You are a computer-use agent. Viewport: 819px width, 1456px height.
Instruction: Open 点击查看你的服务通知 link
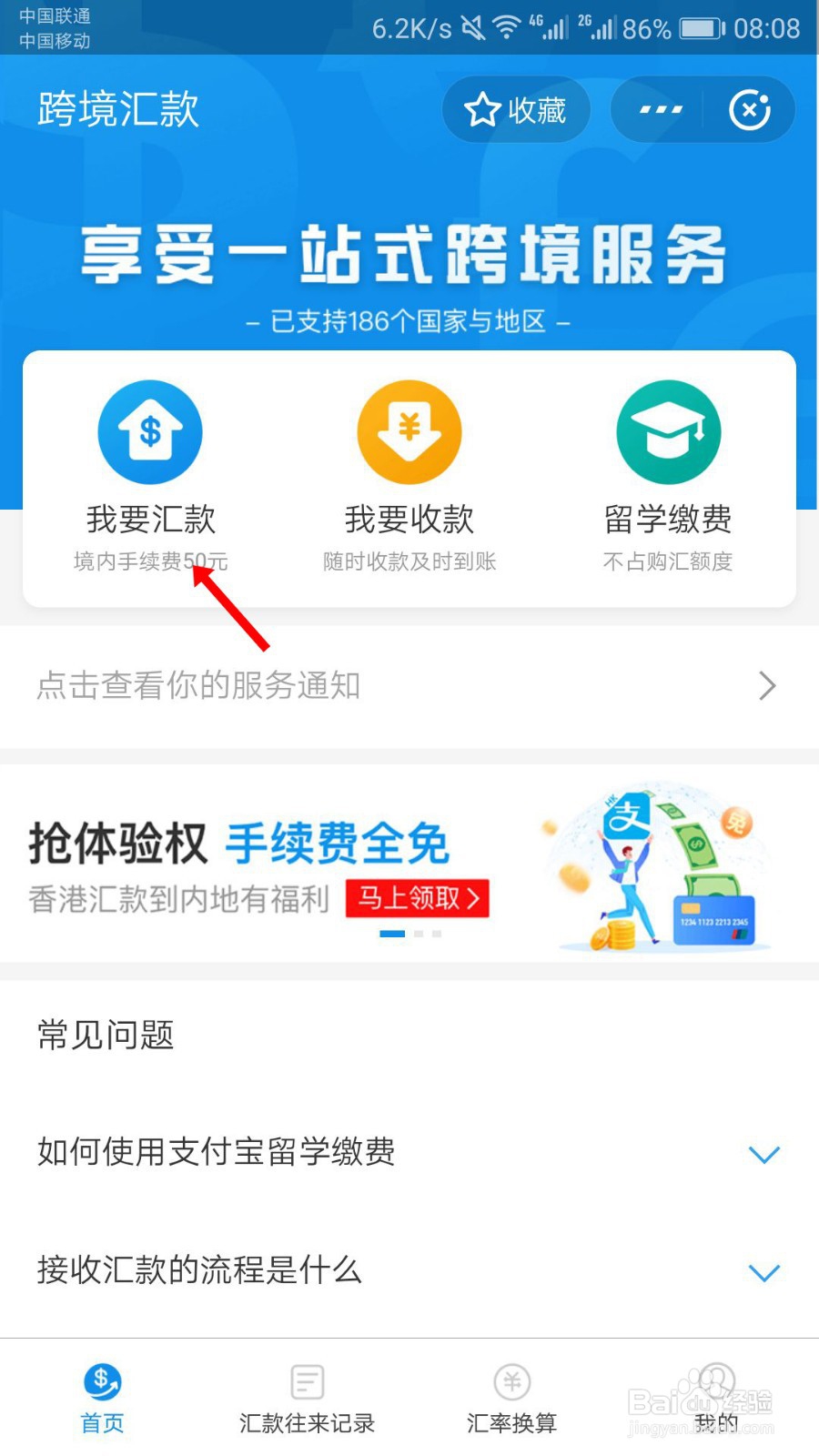(198, 685)
